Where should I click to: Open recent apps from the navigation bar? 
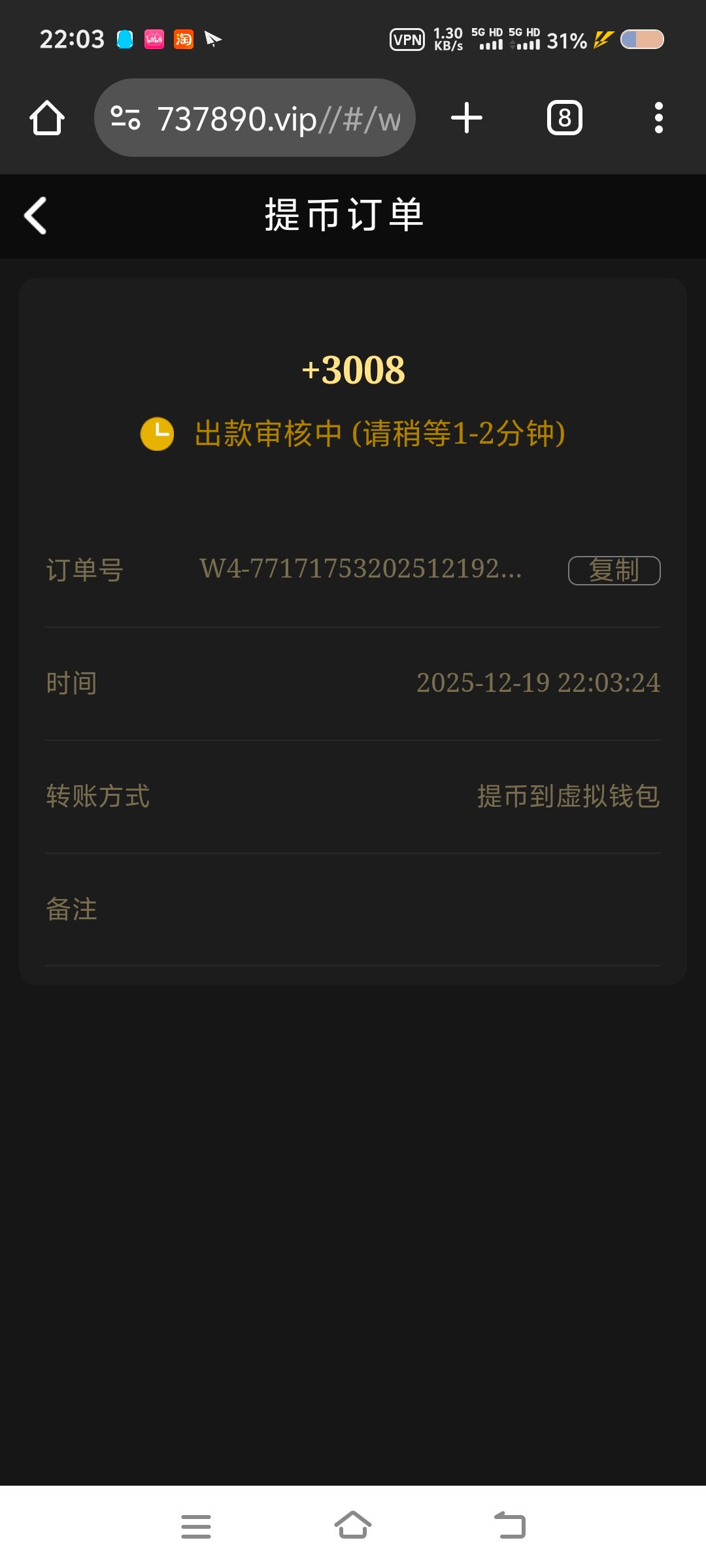click(195, 1526)
